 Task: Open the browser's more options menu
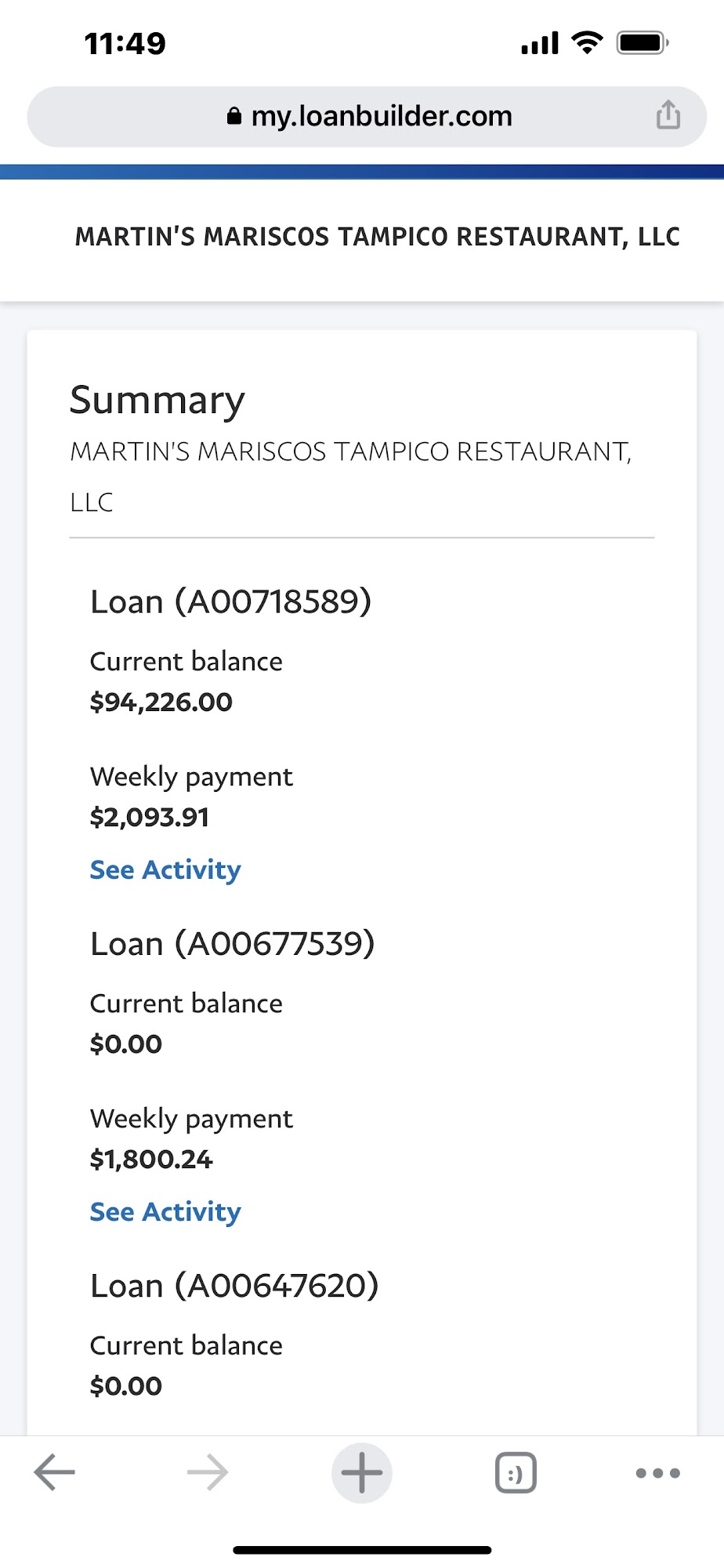click(657, 1472)
